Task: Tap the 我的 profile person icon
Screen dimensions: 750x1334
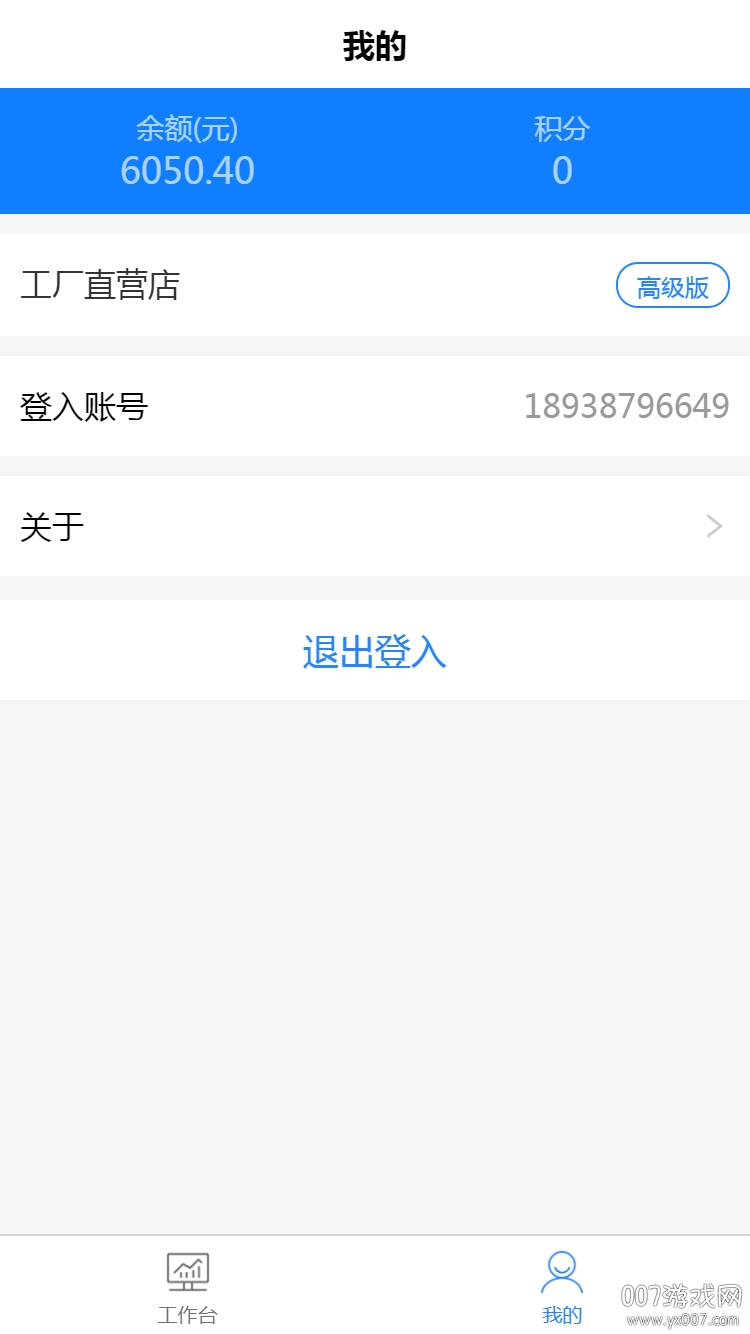Action: [562, 1268]
